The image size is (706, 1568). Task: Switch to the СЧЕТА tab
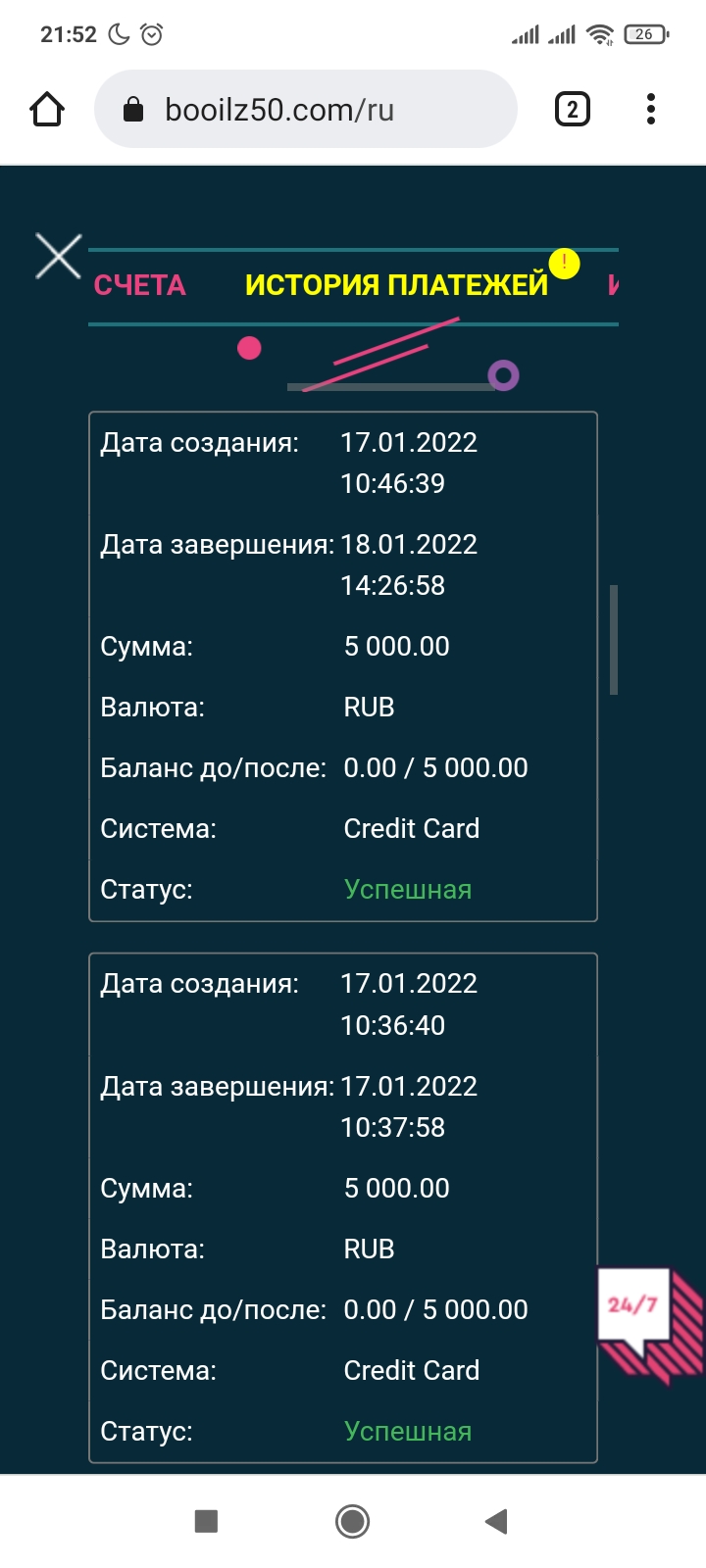click(139, 285)
